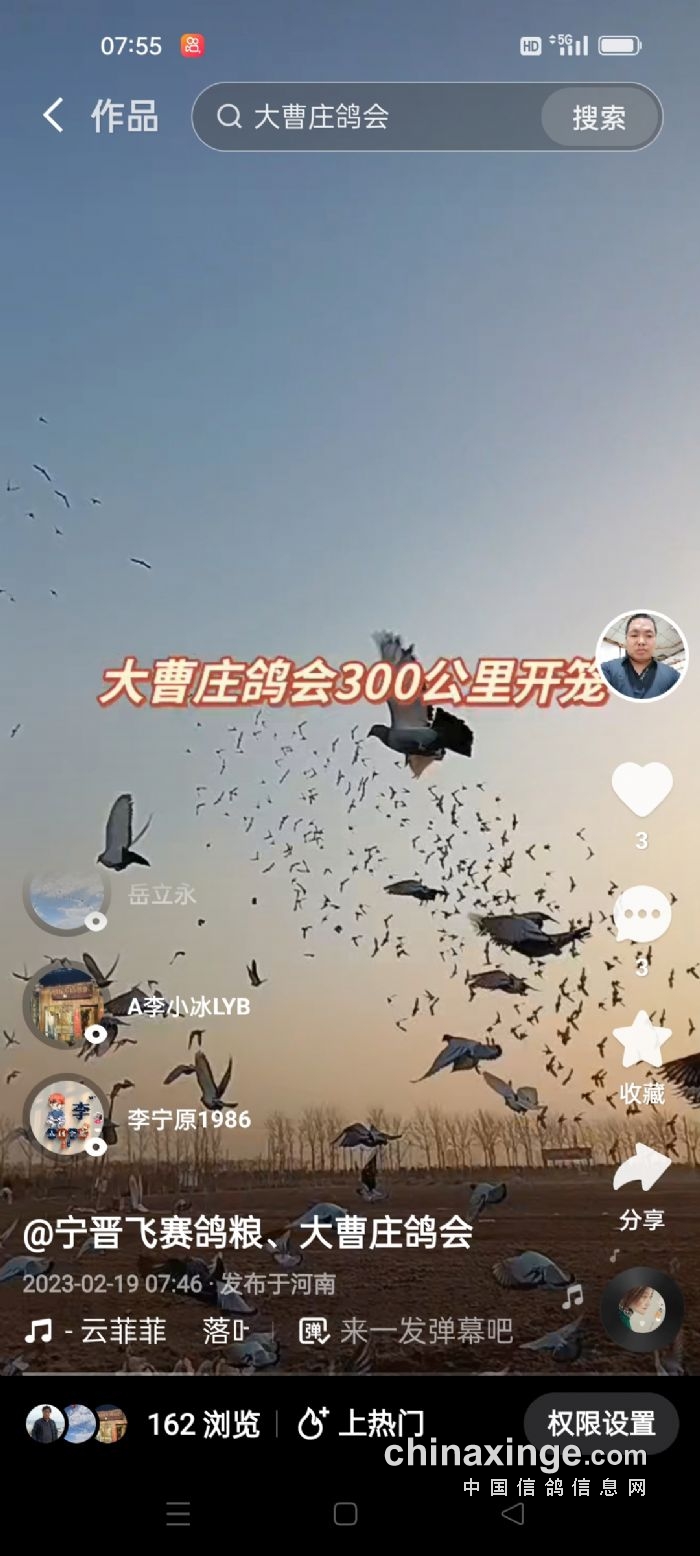Promote the video with 上热门
The width and height of the screenshot is (700, 1556).
pyautogui.click(x=362, y=1424)
